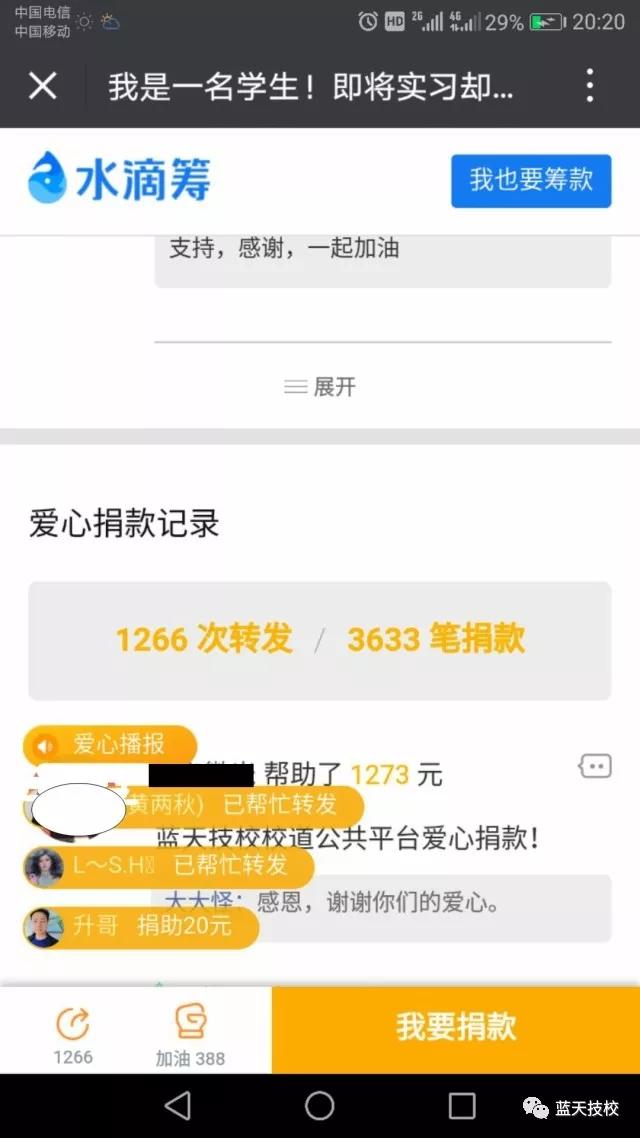640x1138 pixels.
Task: Open the three-dot overflow menu
Action: tap(590, 87)
